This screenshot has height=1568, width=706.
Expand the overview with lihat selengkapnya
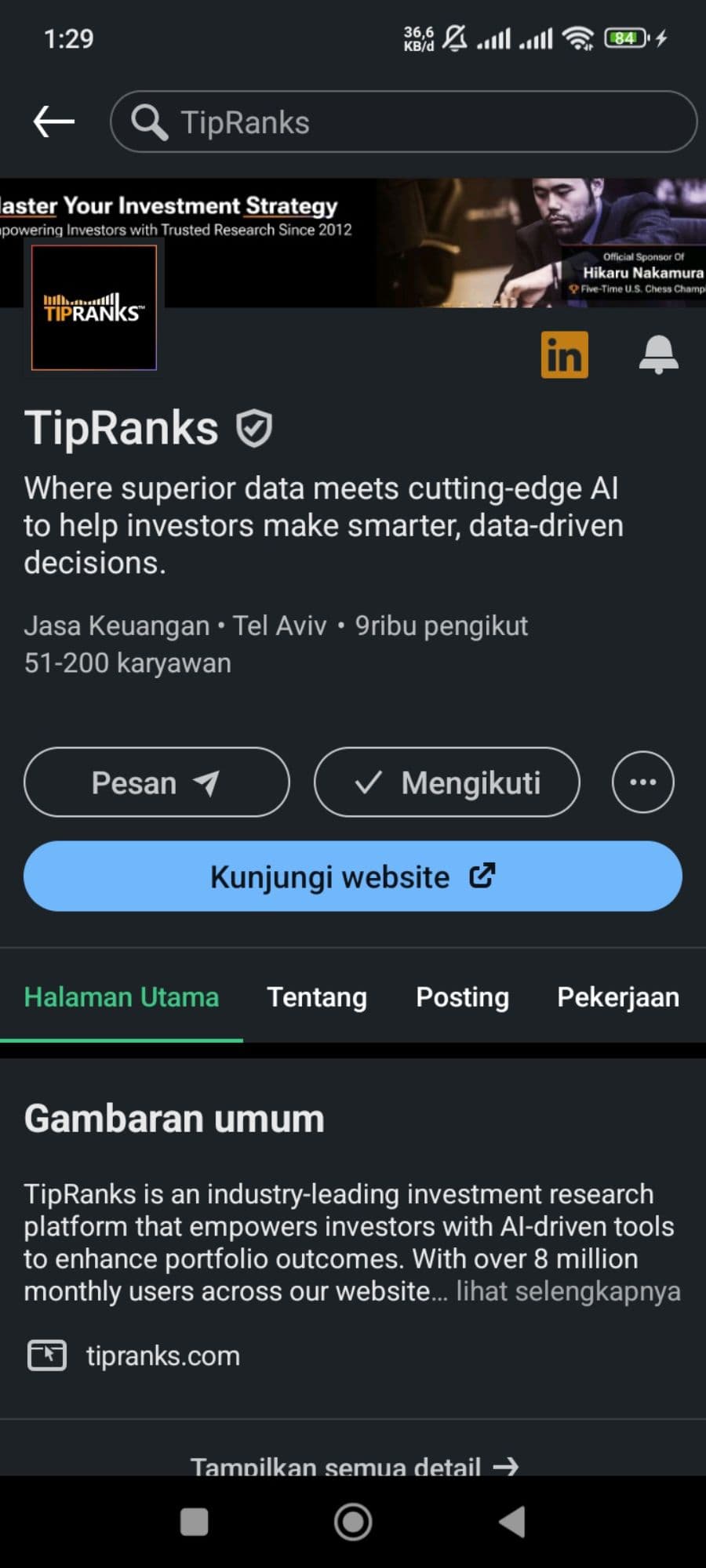click(x=567, y=1290)
